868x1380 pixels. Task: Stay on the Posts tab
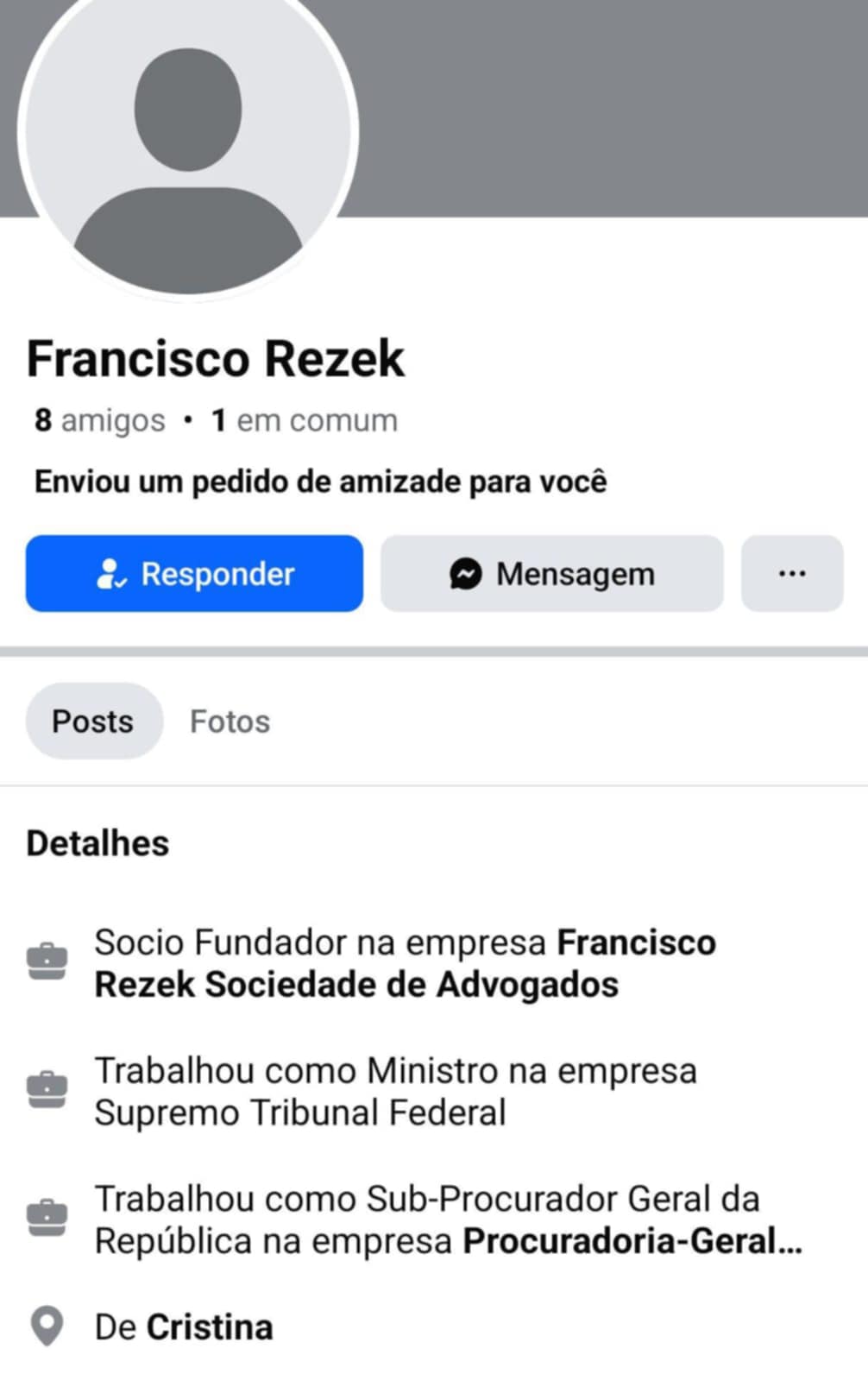tap(93, 721)
